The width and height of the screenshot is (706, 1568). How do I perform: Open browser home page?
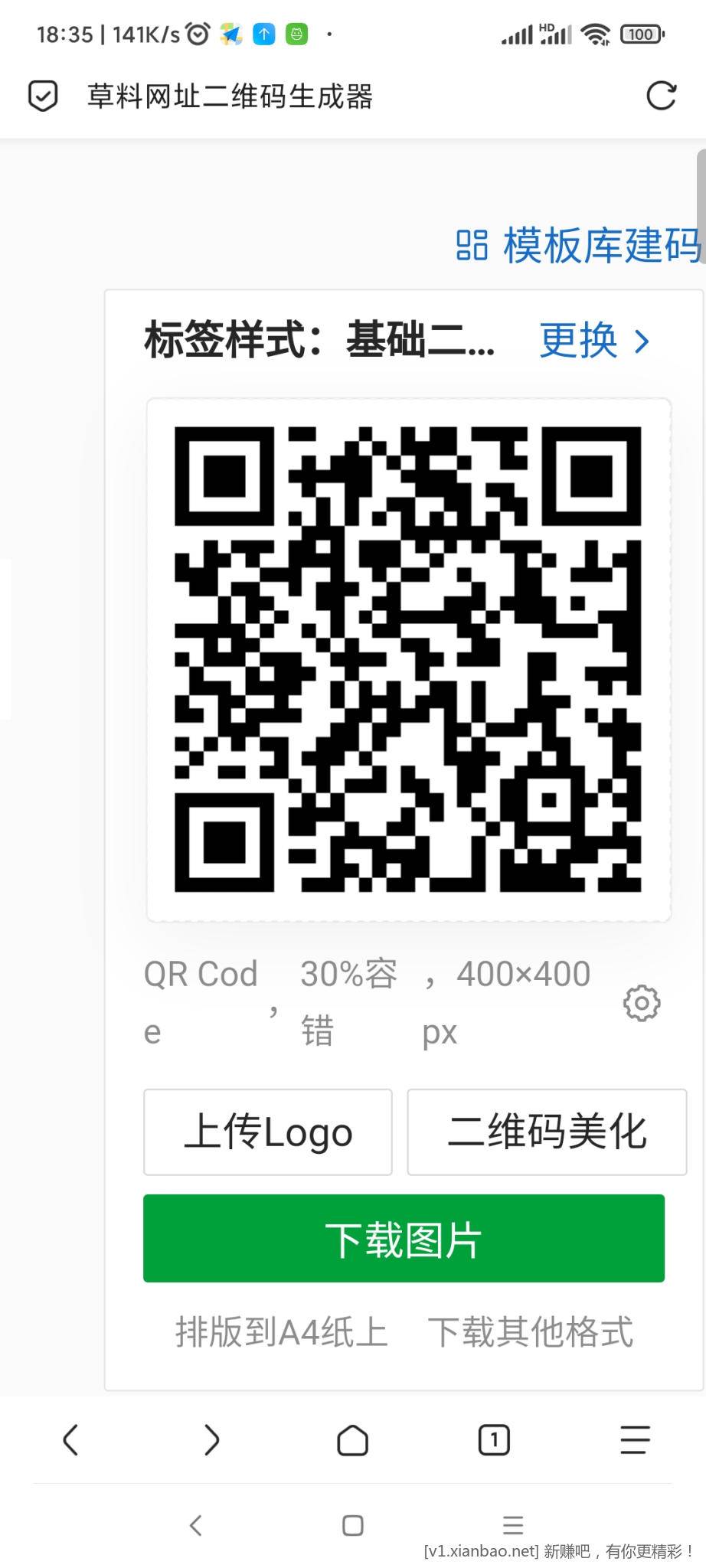click(353, 1440)
